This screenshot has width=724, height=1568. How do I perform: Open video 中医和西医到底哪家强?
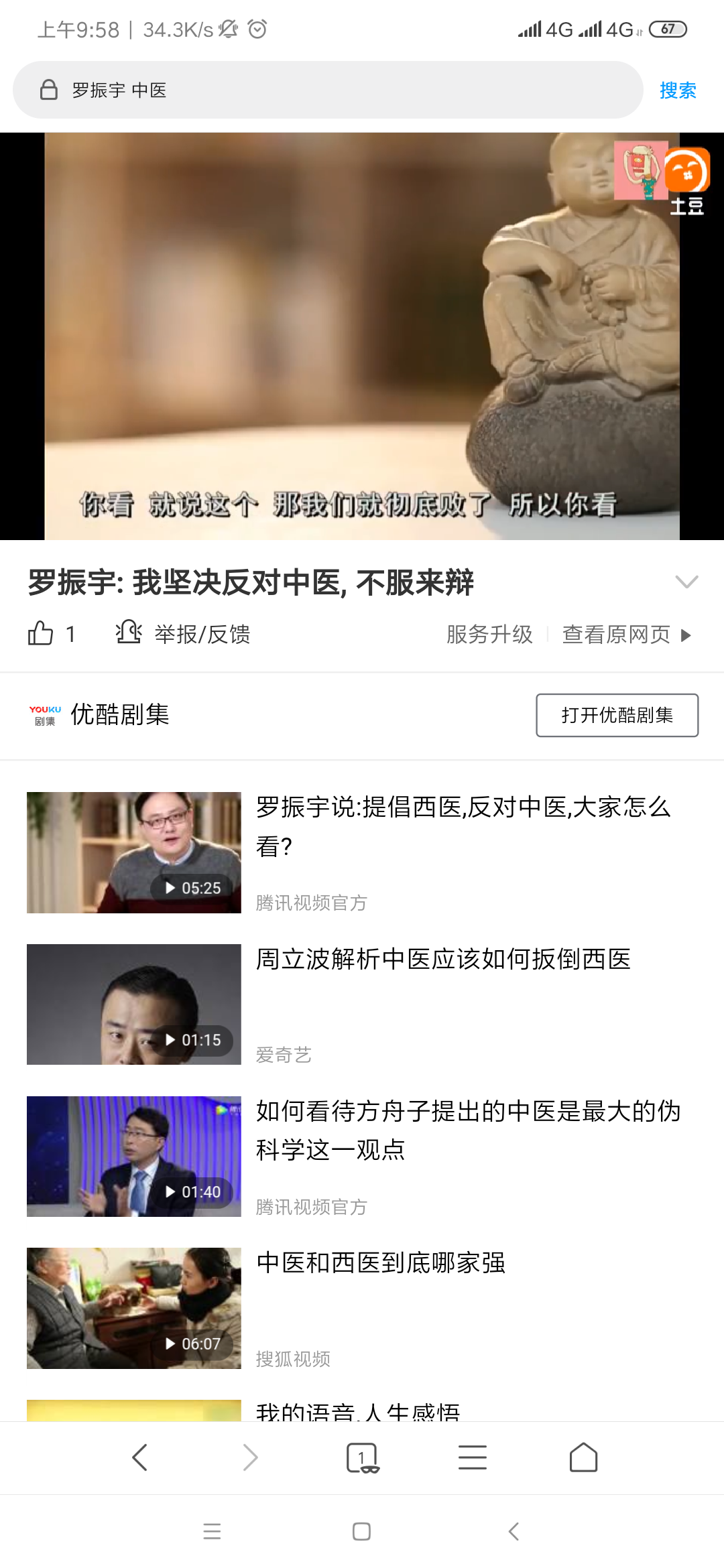[x=381, y=1262]
